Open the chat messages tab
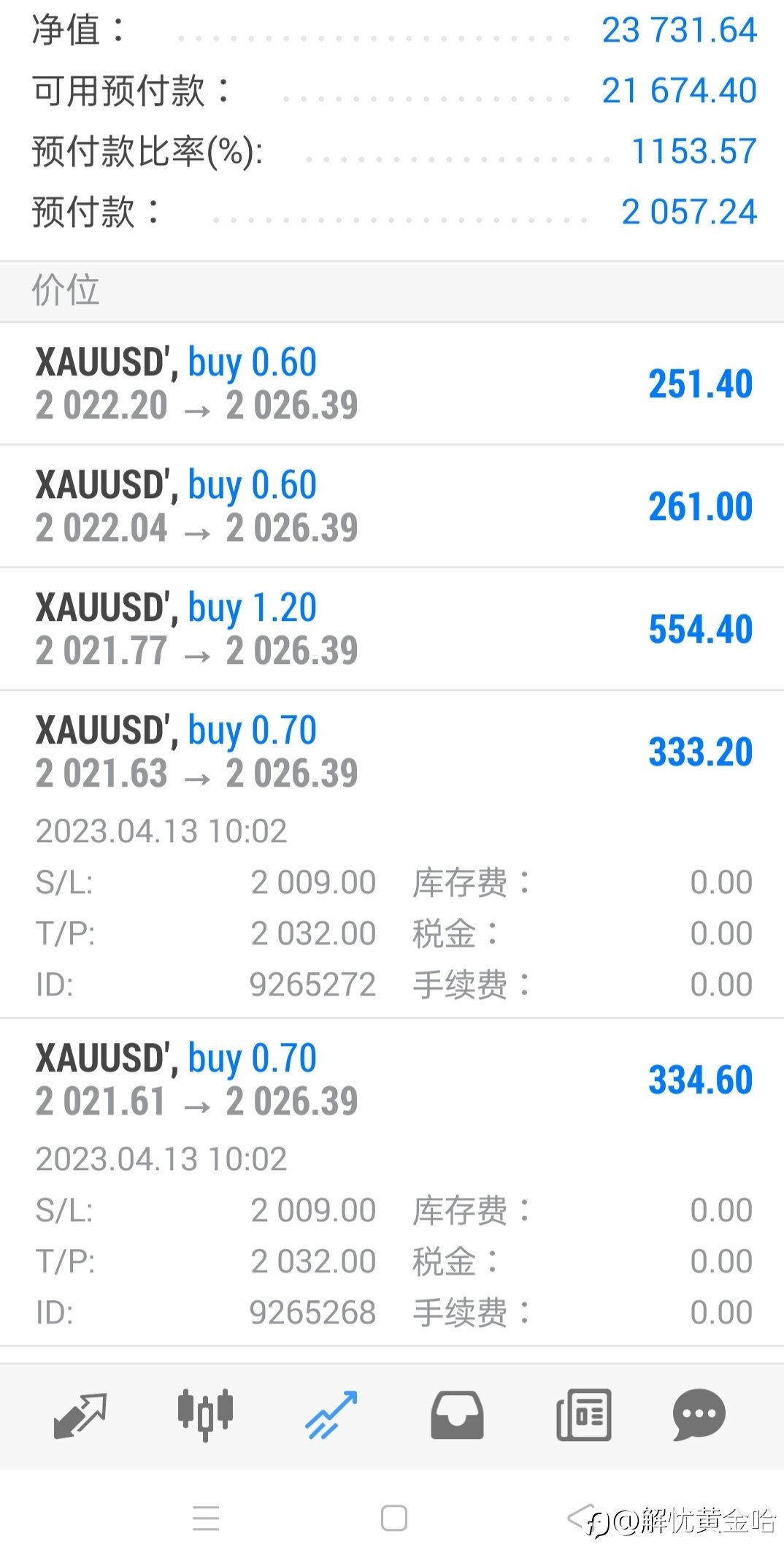Screen dimensions: 784x1566 699,1416
